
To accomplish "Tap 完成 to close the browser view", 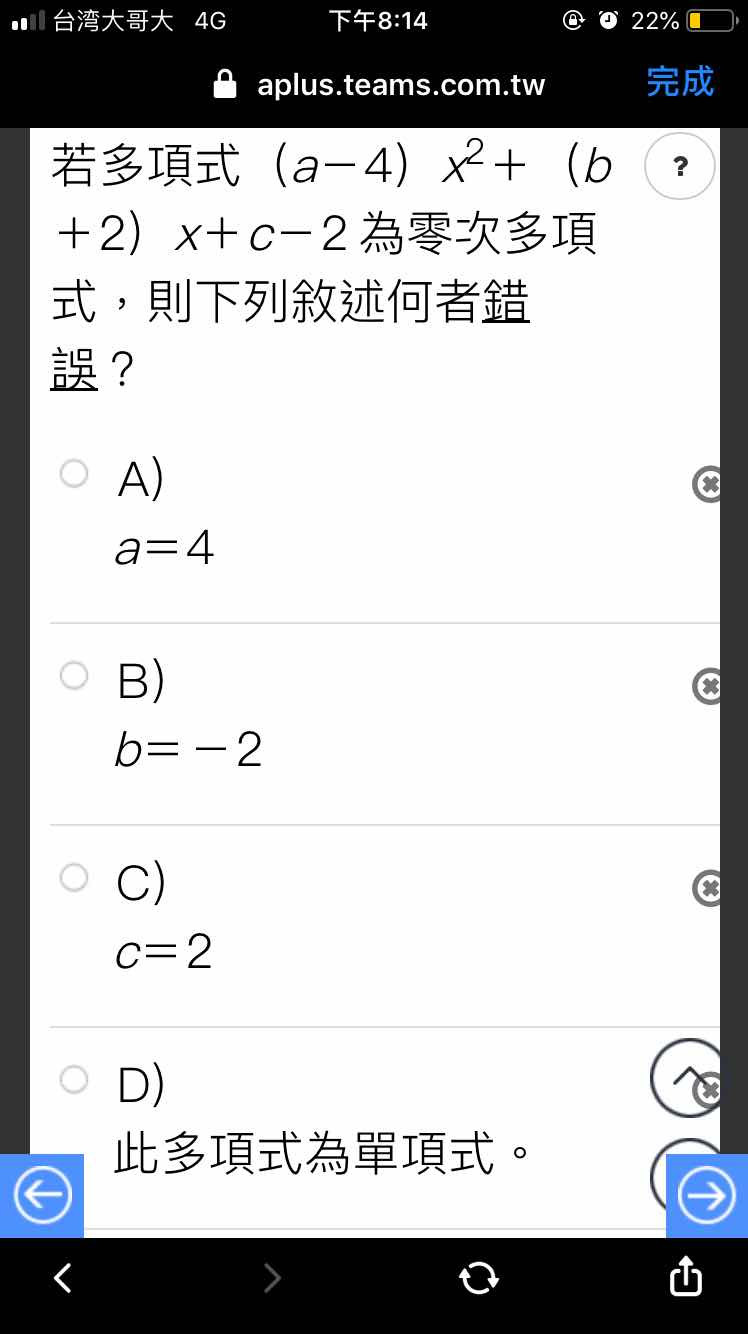I will tap(680, 82).
